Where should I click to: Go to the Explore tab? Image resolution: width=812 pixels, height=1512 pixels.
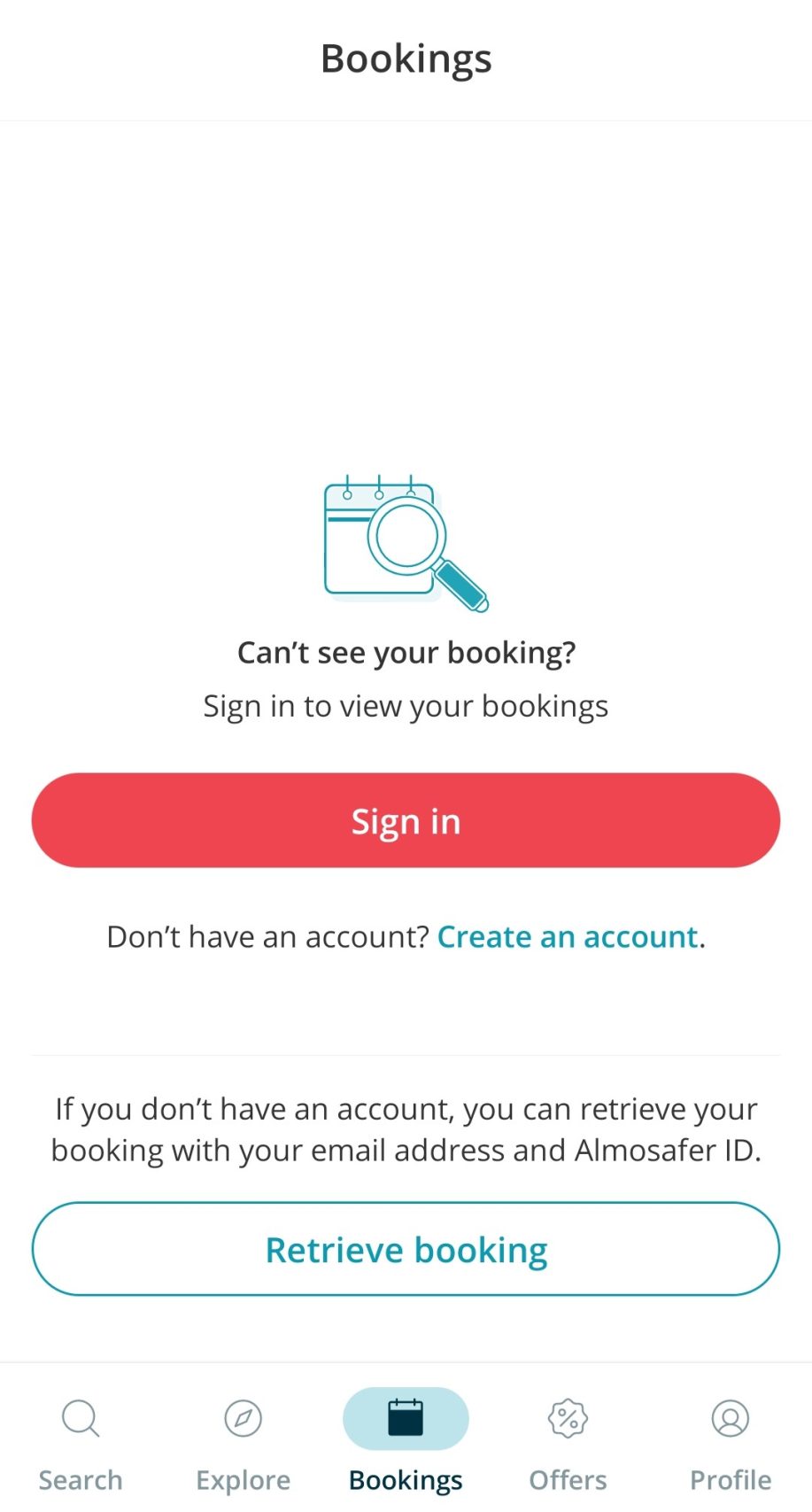pyautogui.click(x=243, y=1440)
